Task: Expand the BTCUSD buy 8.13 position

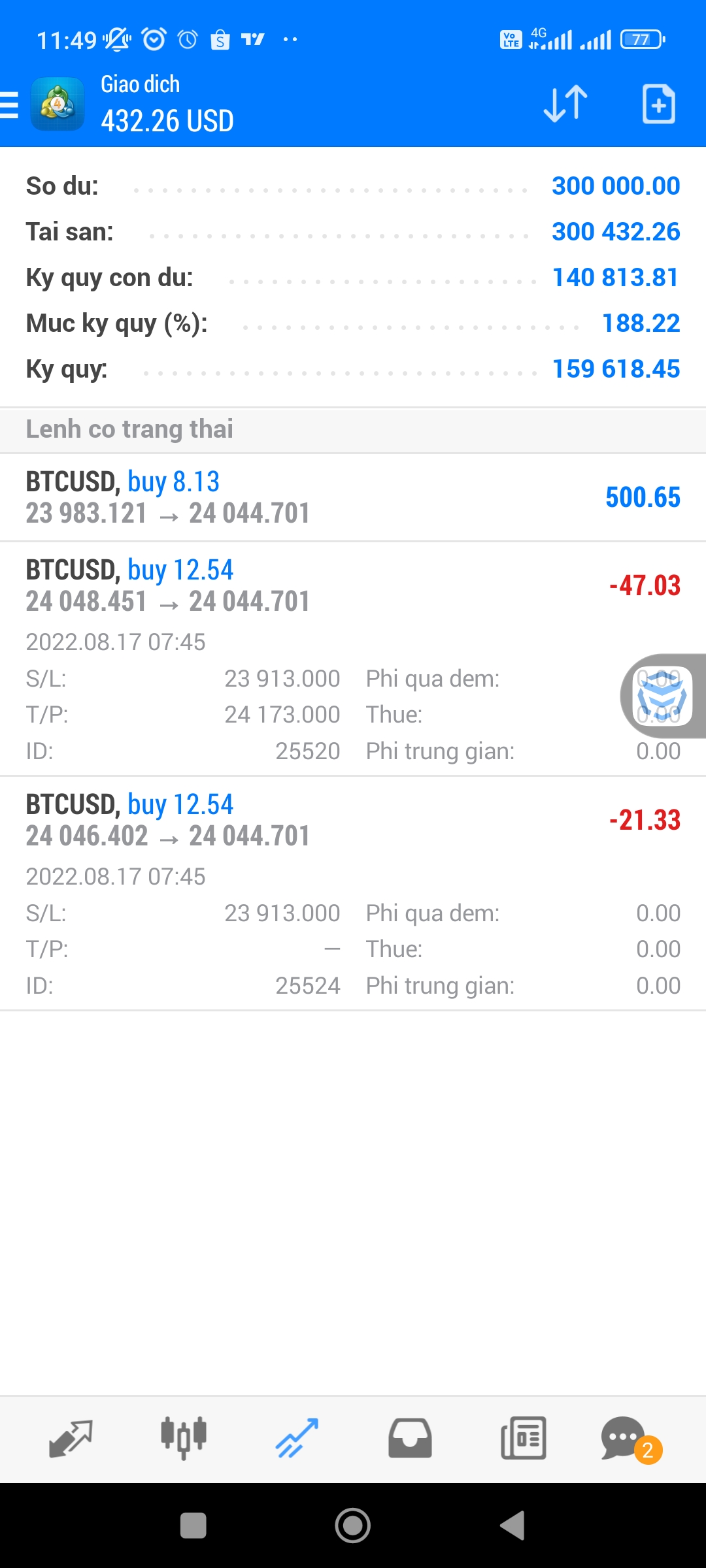Action: pos(353,497)
